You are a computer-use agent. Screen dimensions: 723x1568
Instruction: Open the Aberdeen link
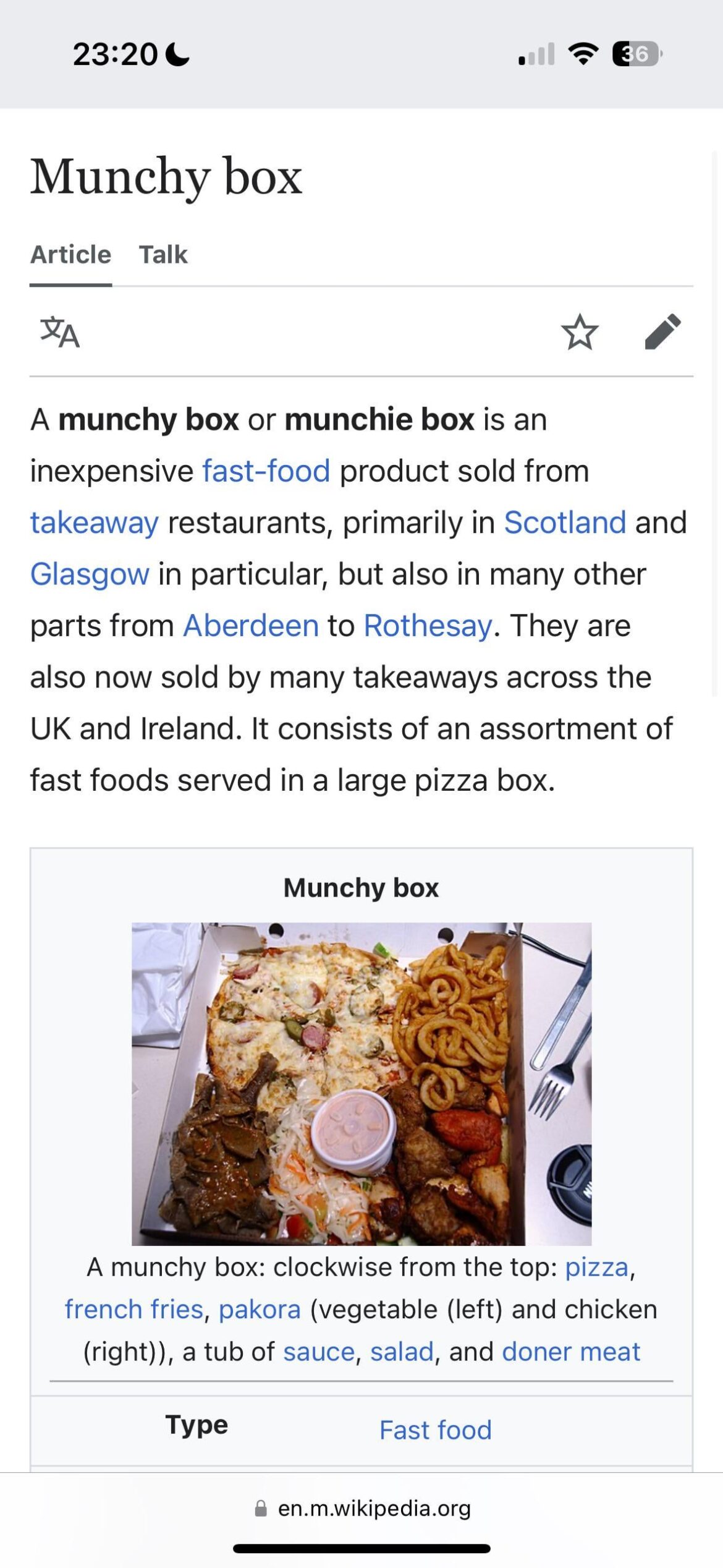pyautogui.click(x=251, y=626)
